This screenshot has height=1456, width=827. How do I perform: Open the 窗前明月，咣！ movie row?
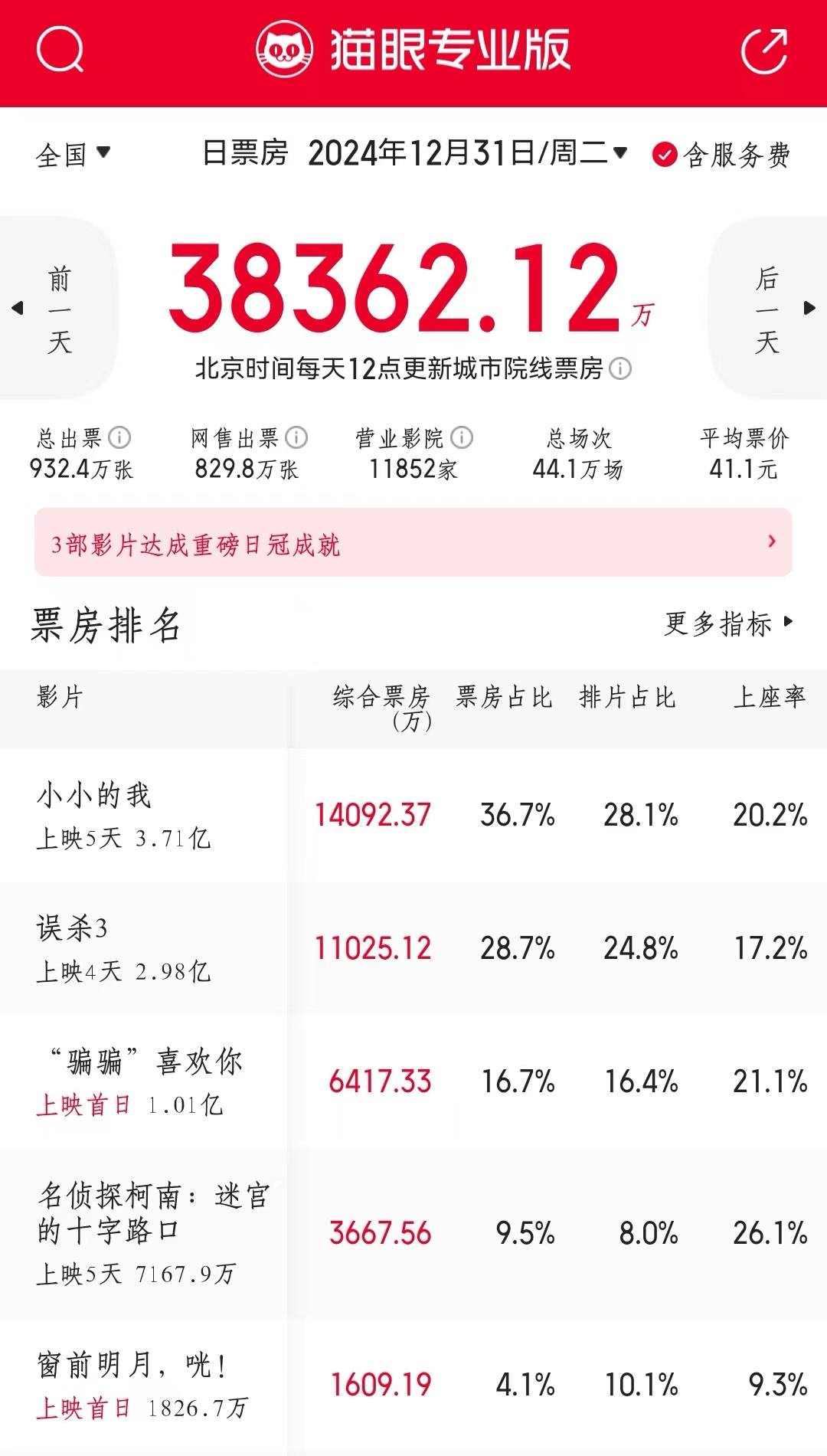click(413, 1385)
